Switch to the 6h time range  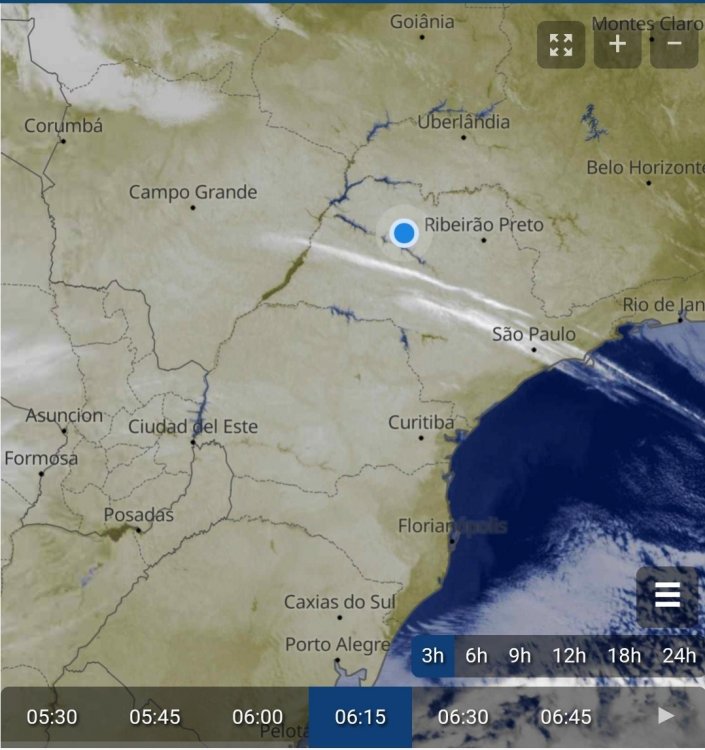477,656
